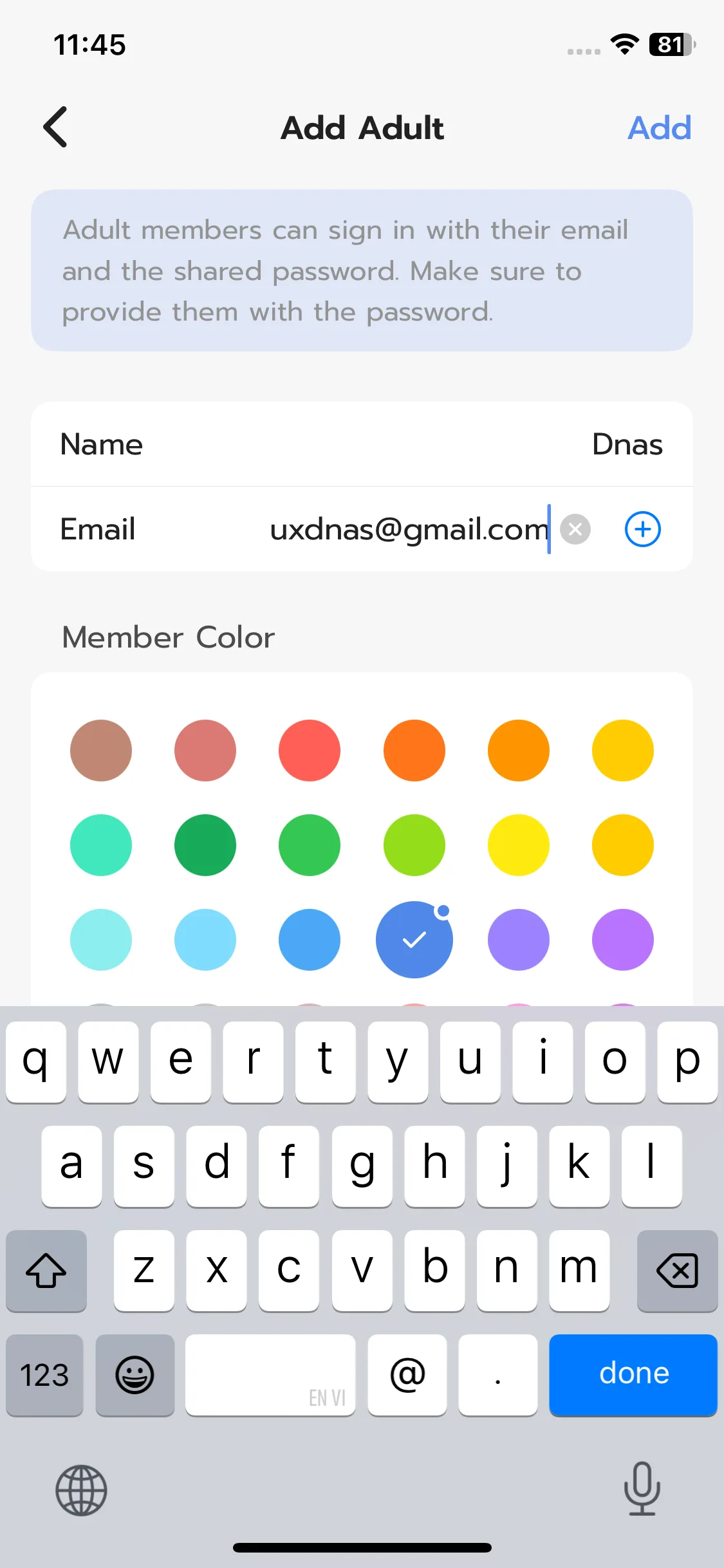This screenshot has width=724, height=1568.
Task: Select the turquoise mint color swatch
Action: [101, 845]
